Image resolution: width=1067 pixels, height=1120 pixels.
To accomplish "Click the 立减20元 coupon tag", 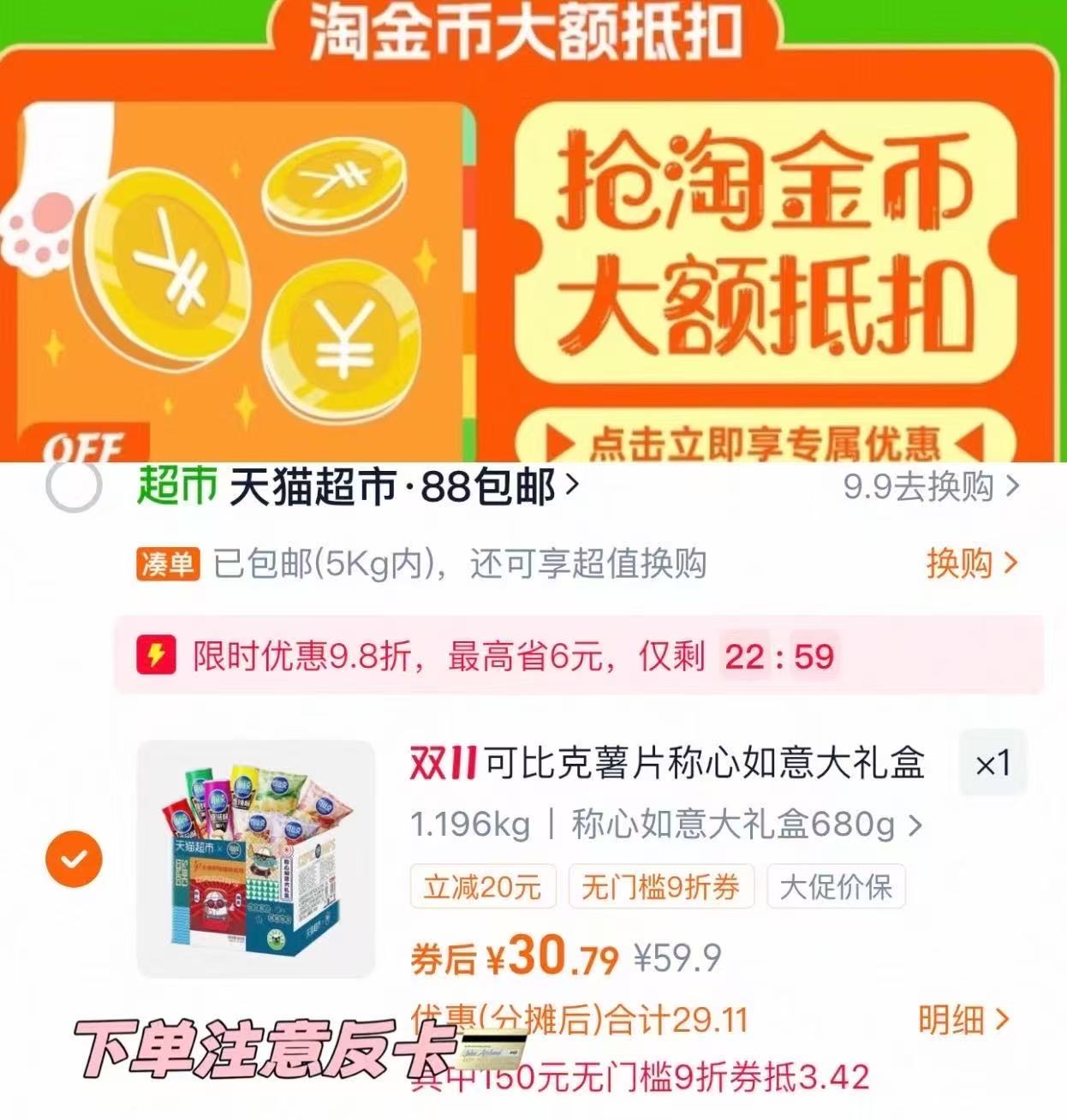I will pos(482,888).
